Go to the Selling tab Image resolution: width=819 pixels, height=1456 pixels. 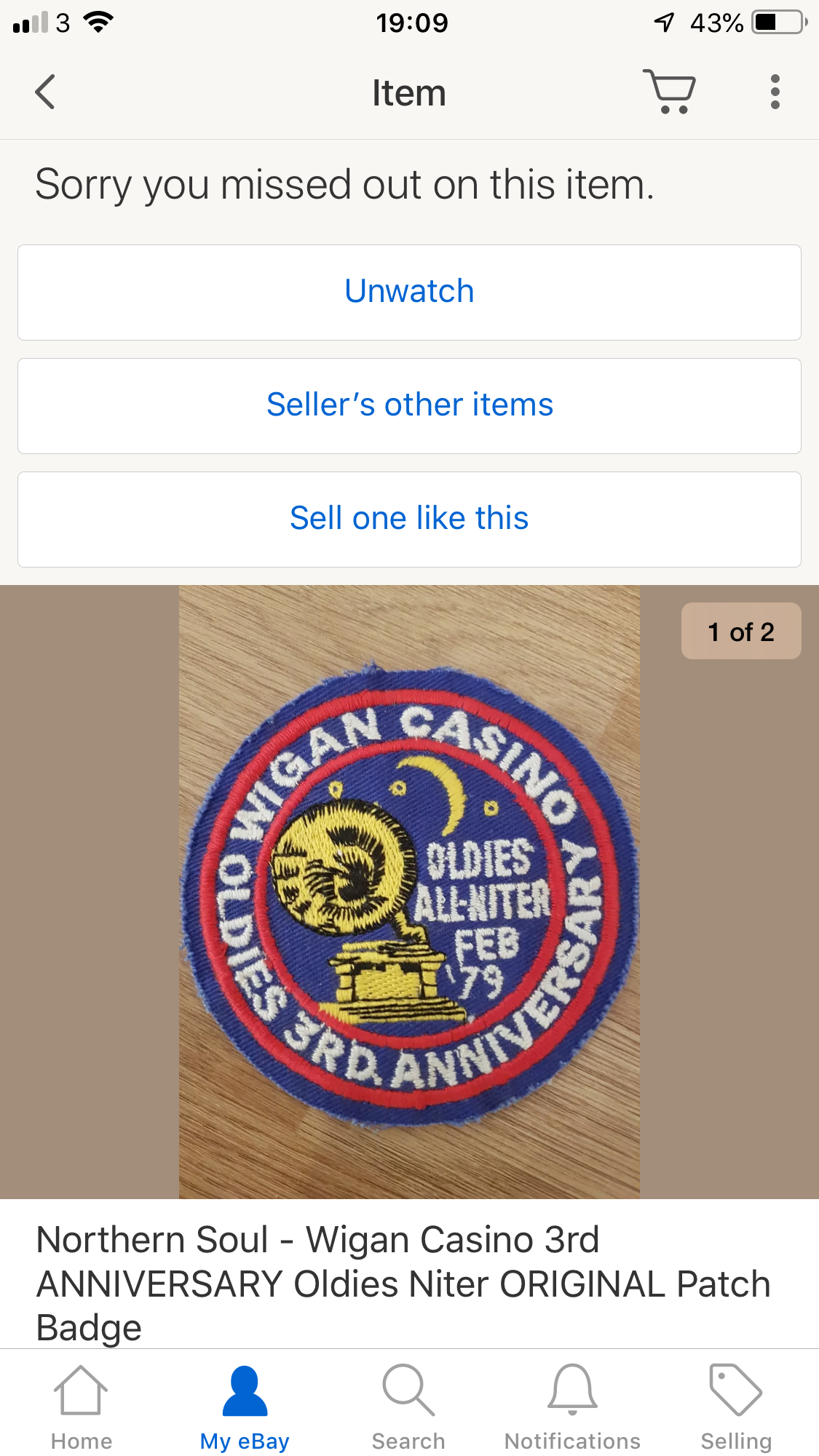point(736,1408)
